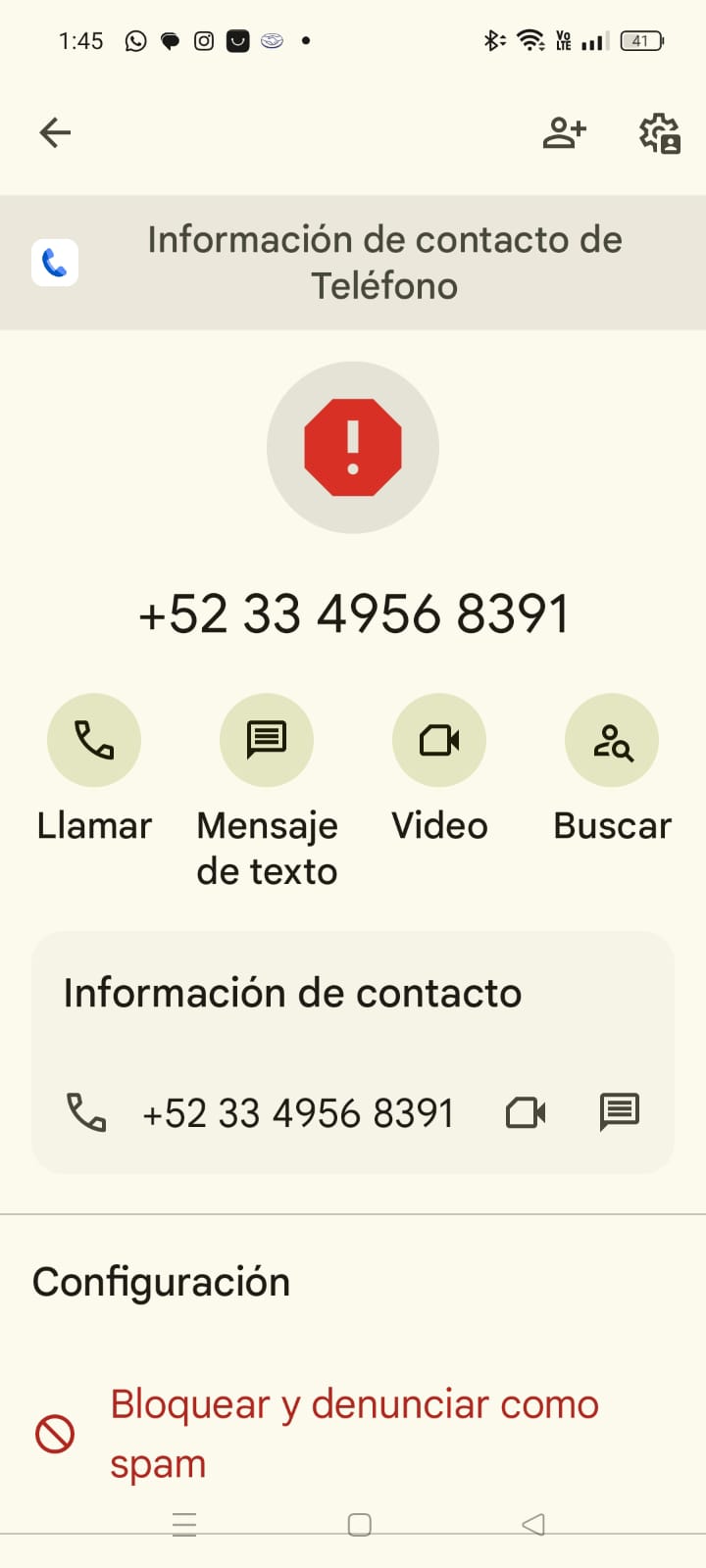706x1568 pixels.
Task: Tap the Llamar call button
Action: (x=94, y=741)
